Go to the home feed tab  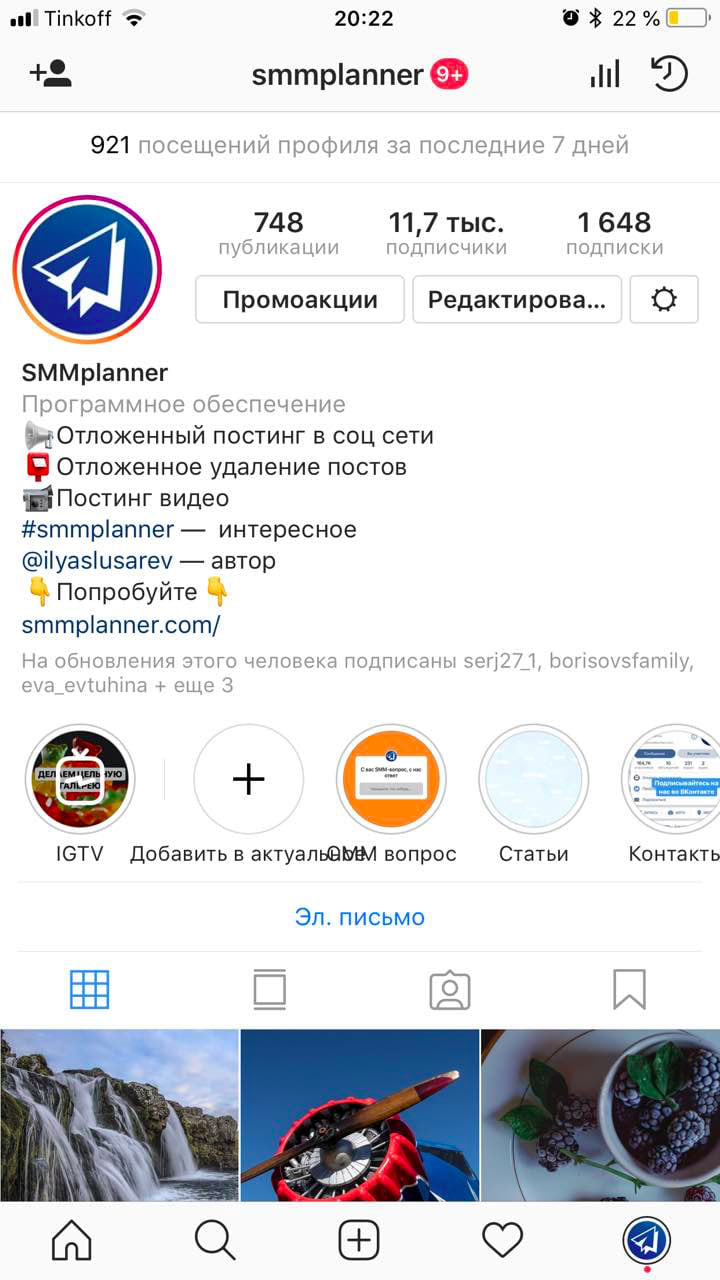pyautogui.click(x=71, y=1241)
